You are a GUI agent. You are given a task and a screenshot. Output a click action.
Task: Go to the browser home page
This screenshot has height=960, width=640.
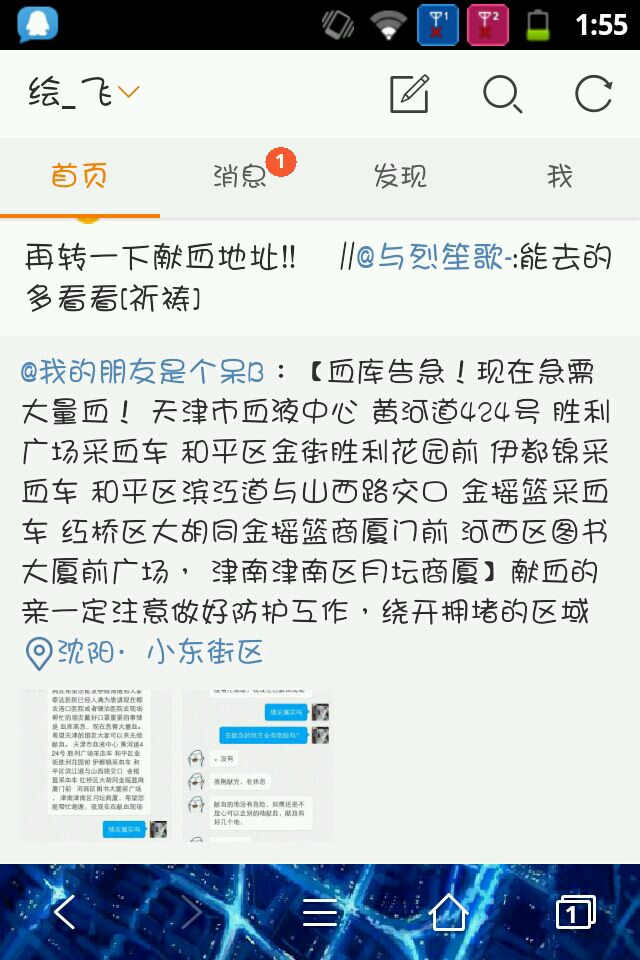pos(448,912)
